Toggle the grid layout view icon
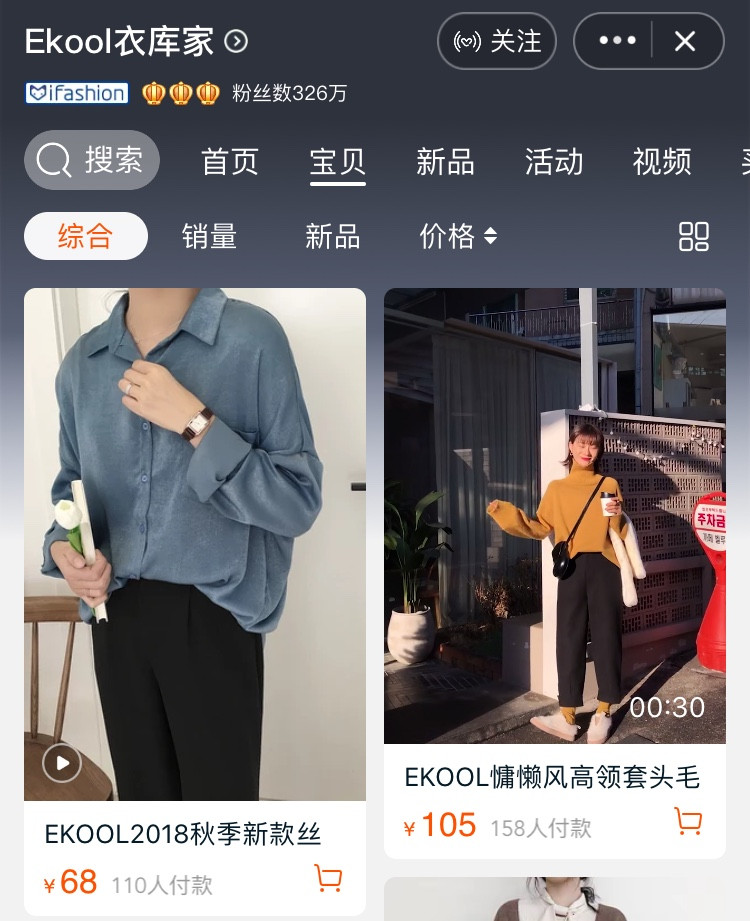This screenshot has width=750, height=921. tap(693, 236)
